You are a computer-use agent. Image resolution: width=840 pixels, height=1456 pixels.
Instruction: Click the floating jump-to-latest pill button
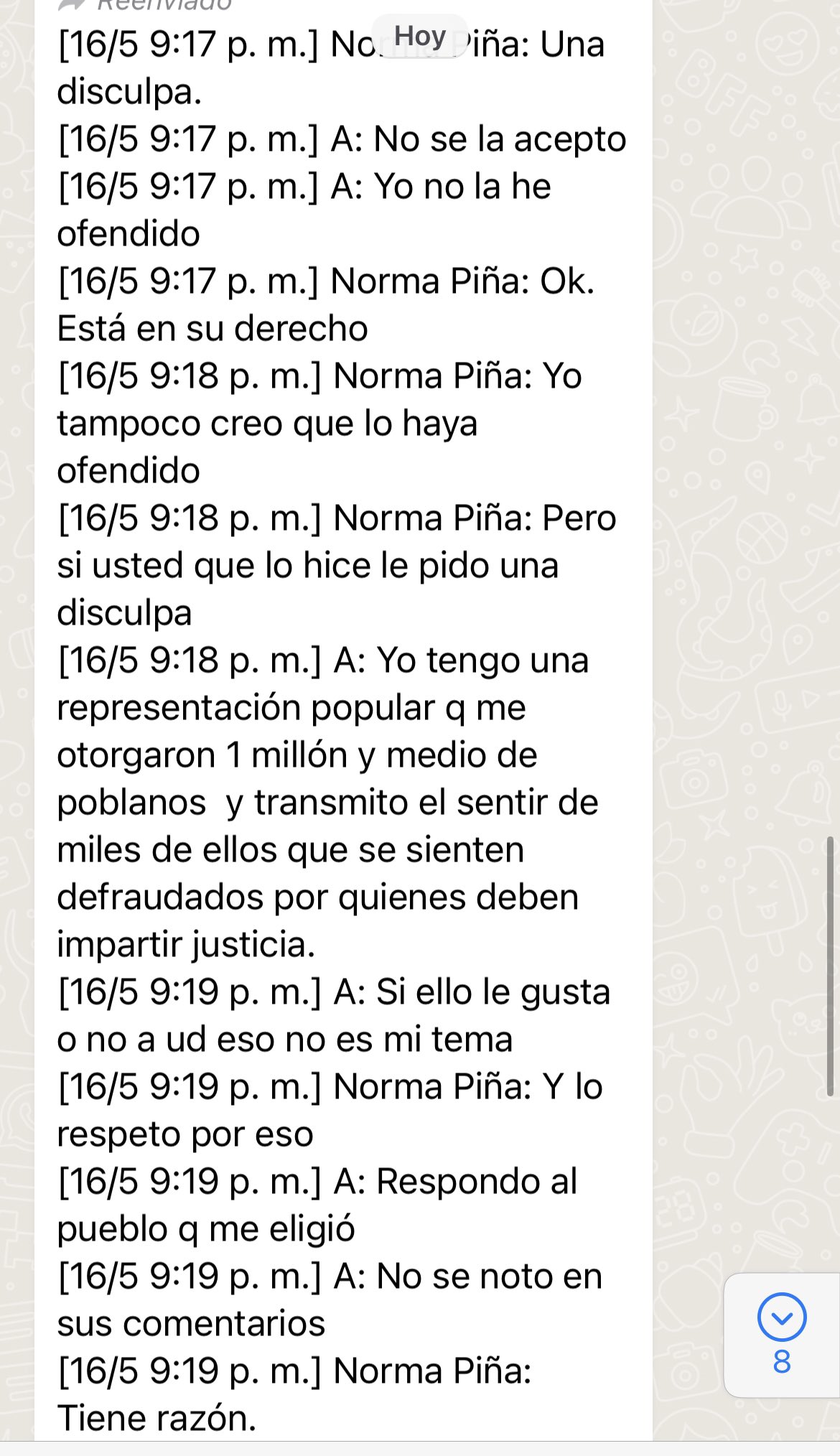[x=781, y=1335]
